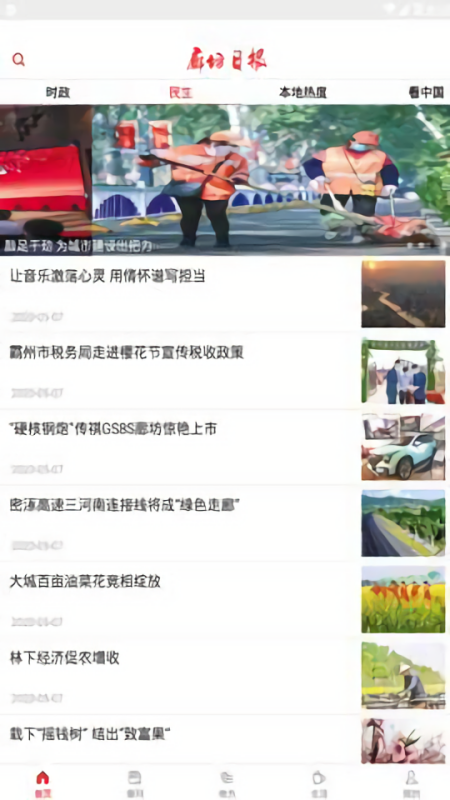Switch to the 本地热度 tab
Viewport: 450px width, 800px height.
(x=303, y=92)
